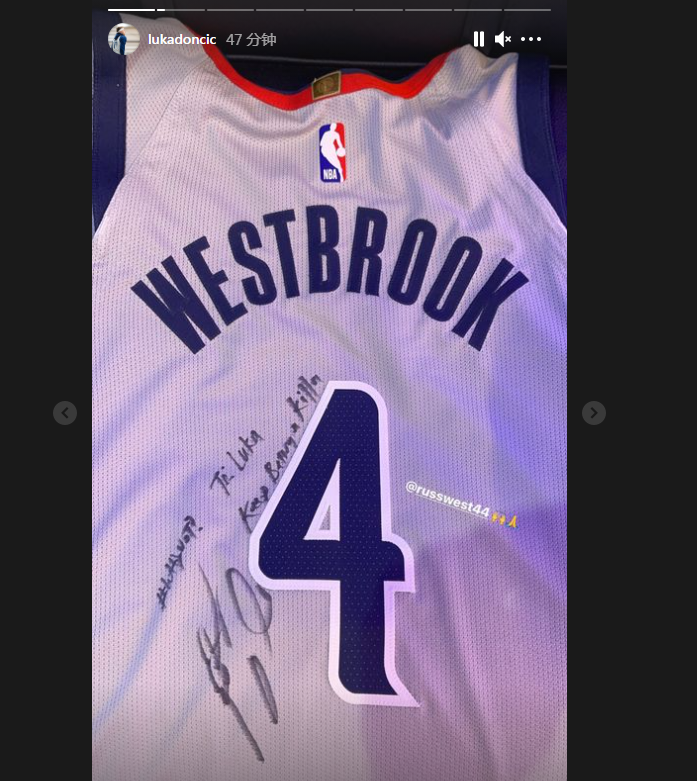Open the @russwest44 mention
Viewport: 697px width, 781px height.
(x=448, y=500)
